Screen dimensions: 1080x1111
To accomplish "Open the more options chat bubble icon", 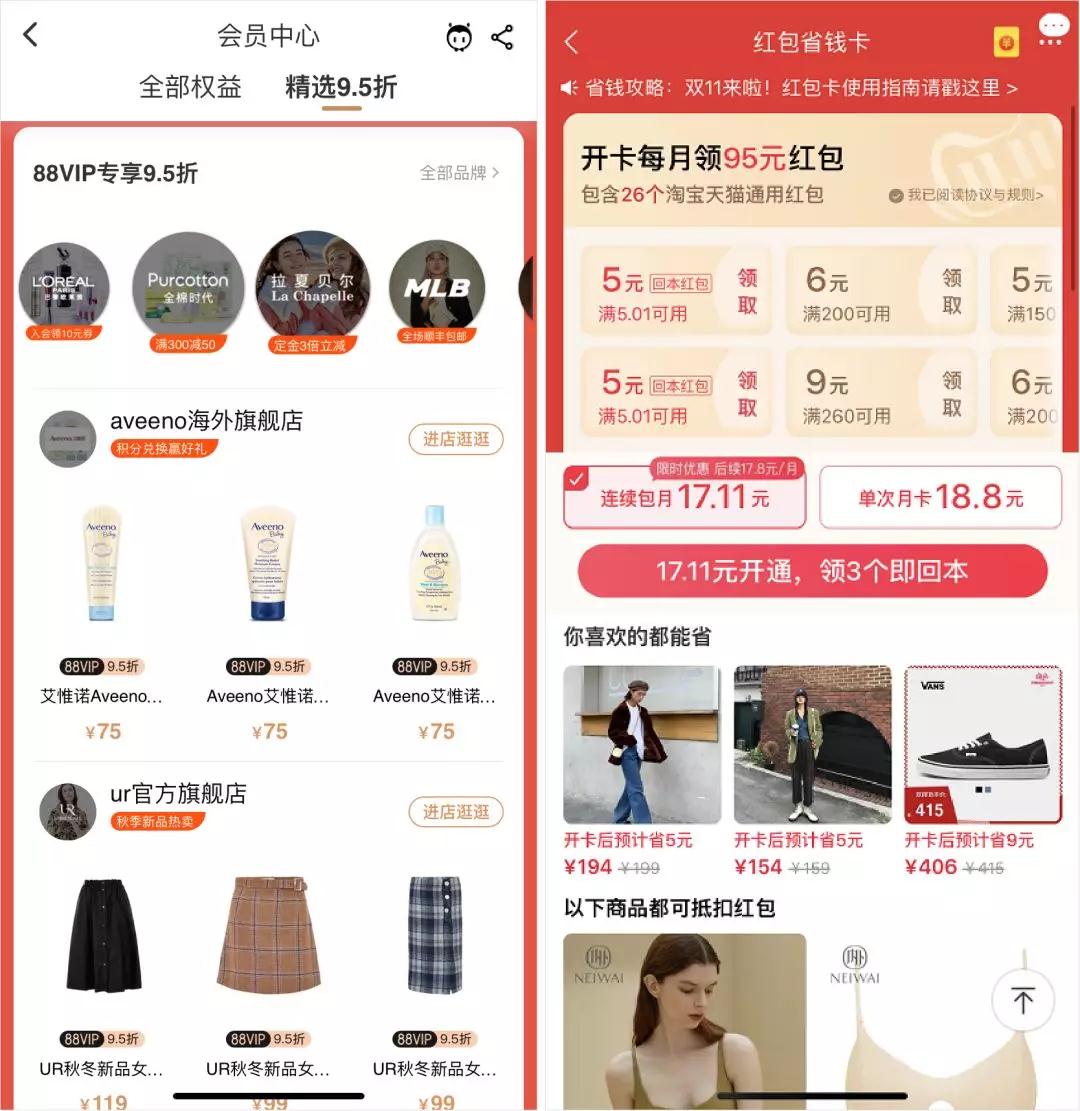I will tap(1053, 30).
